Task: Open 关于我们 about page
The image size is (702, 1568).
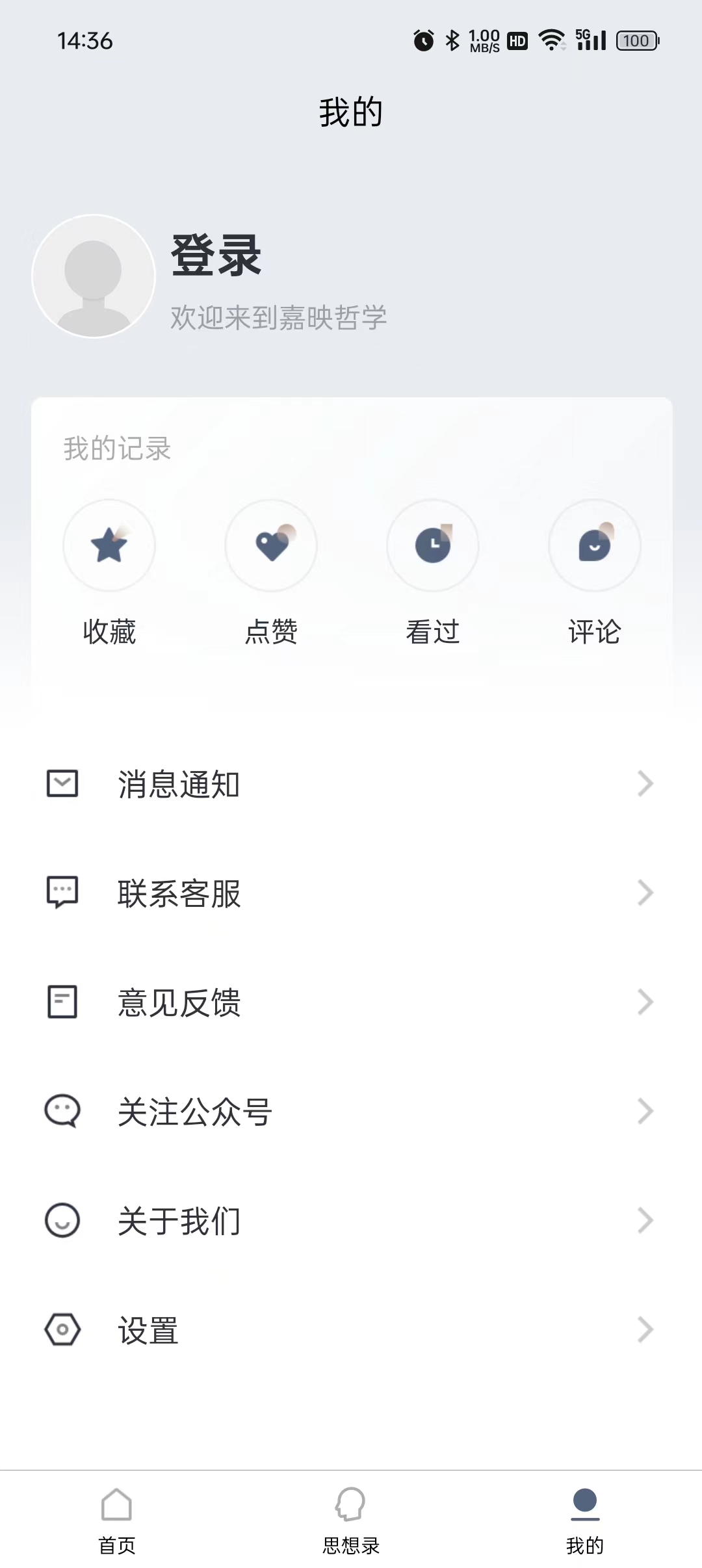Action: tap(351, 1221)
